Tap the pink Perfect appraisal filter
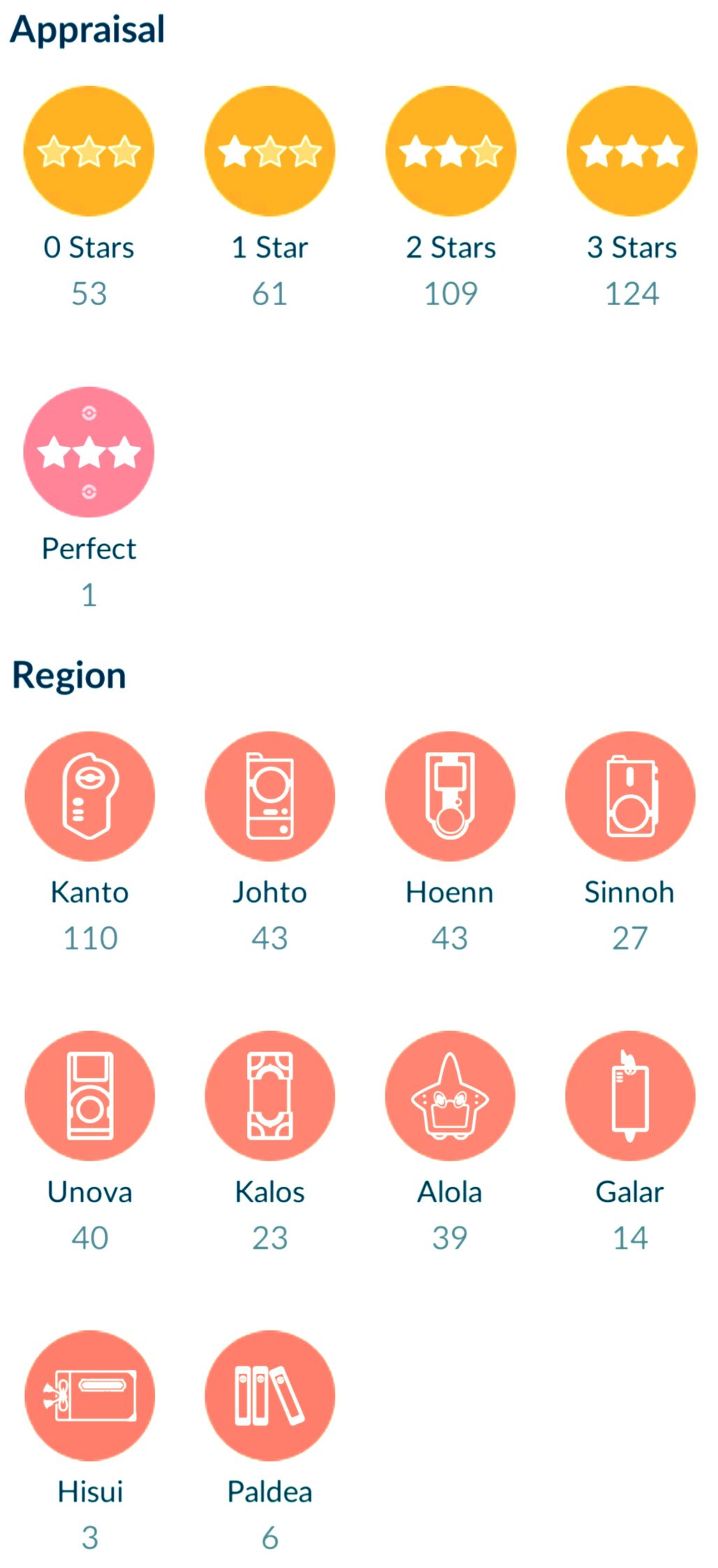 pyautogui.click(x=89, y=452)
